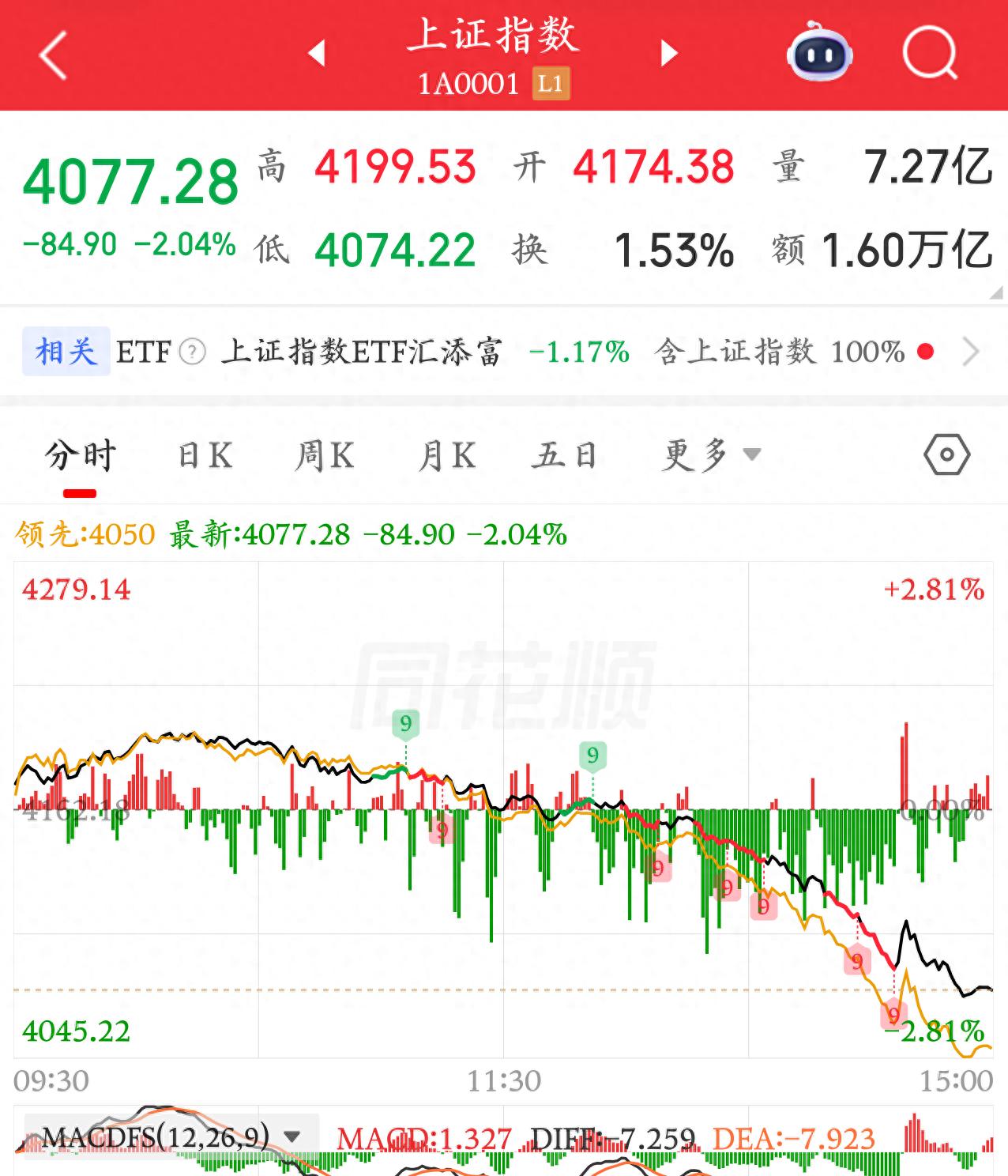
Task: Switch to the 五日 tab
Action: click(564, 456)
